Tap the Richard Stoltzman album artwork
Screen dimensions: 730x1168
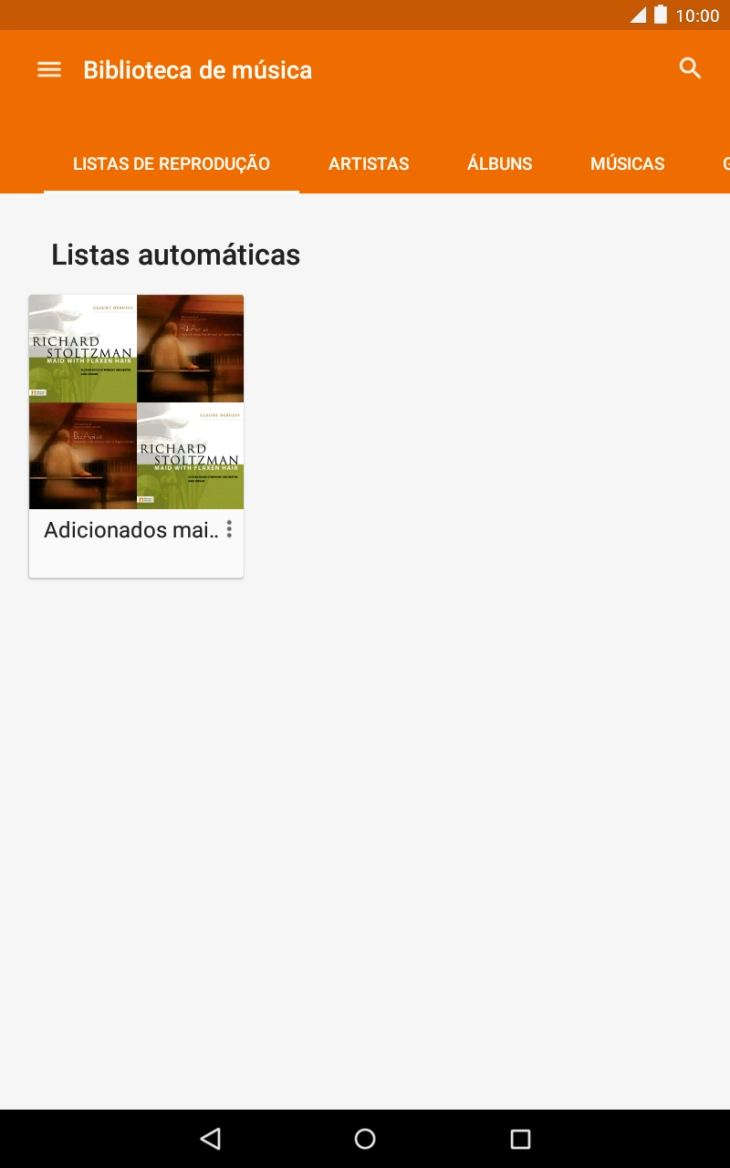pyautogui.click(x=83, y=348)
